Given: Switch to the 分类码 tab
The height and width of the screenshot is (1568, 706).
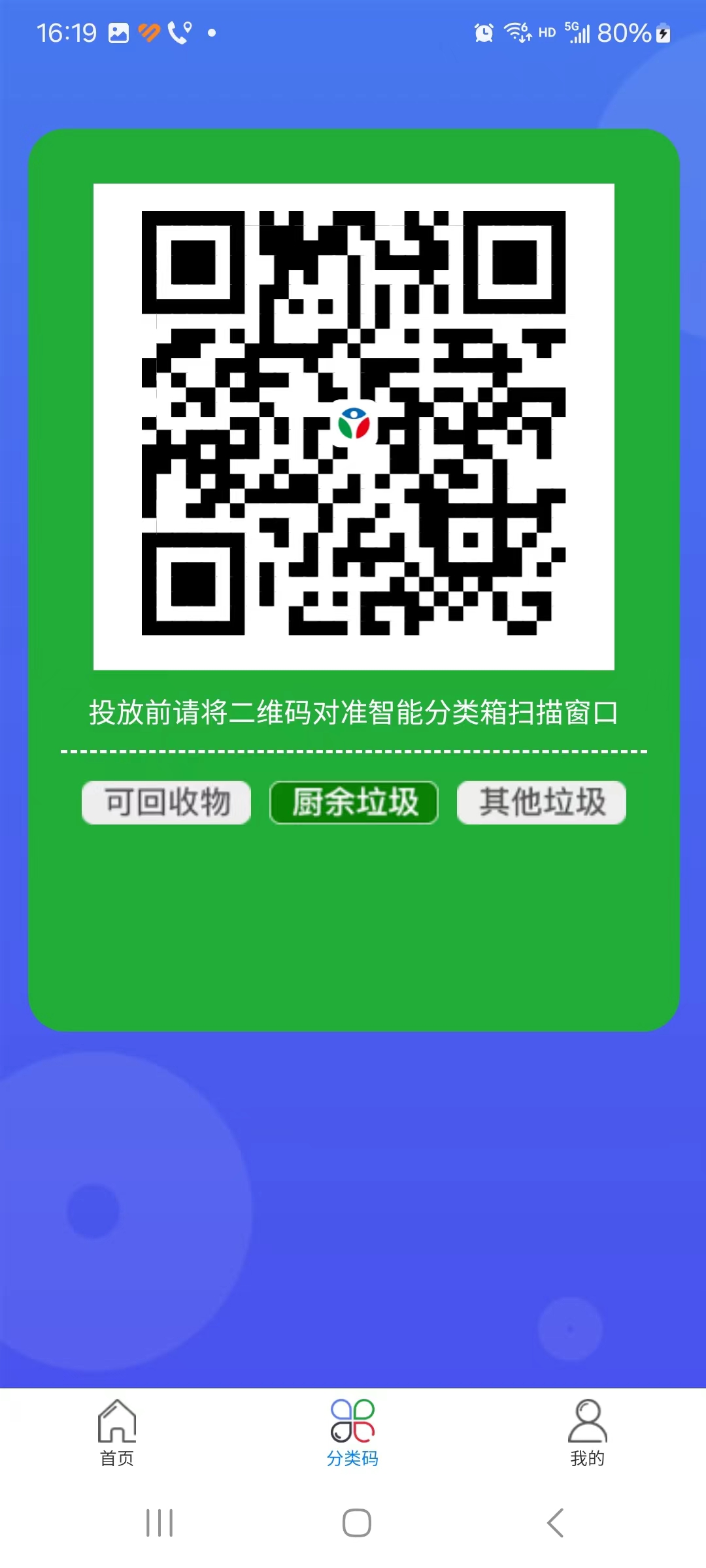Looking at the screenshot, I should coord(352,1432).
